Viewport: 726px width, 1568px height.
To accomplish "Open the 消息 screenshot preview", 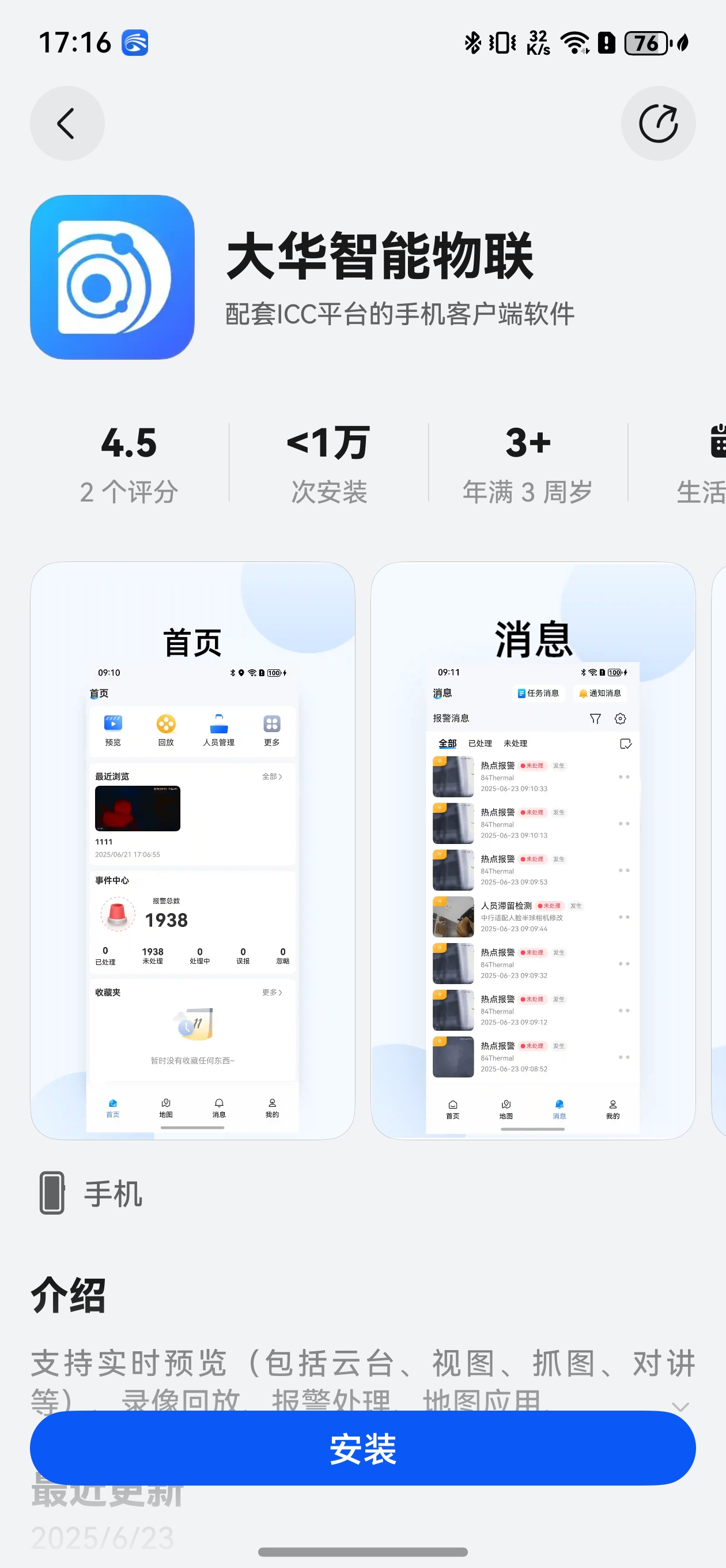I will (532, 850).
